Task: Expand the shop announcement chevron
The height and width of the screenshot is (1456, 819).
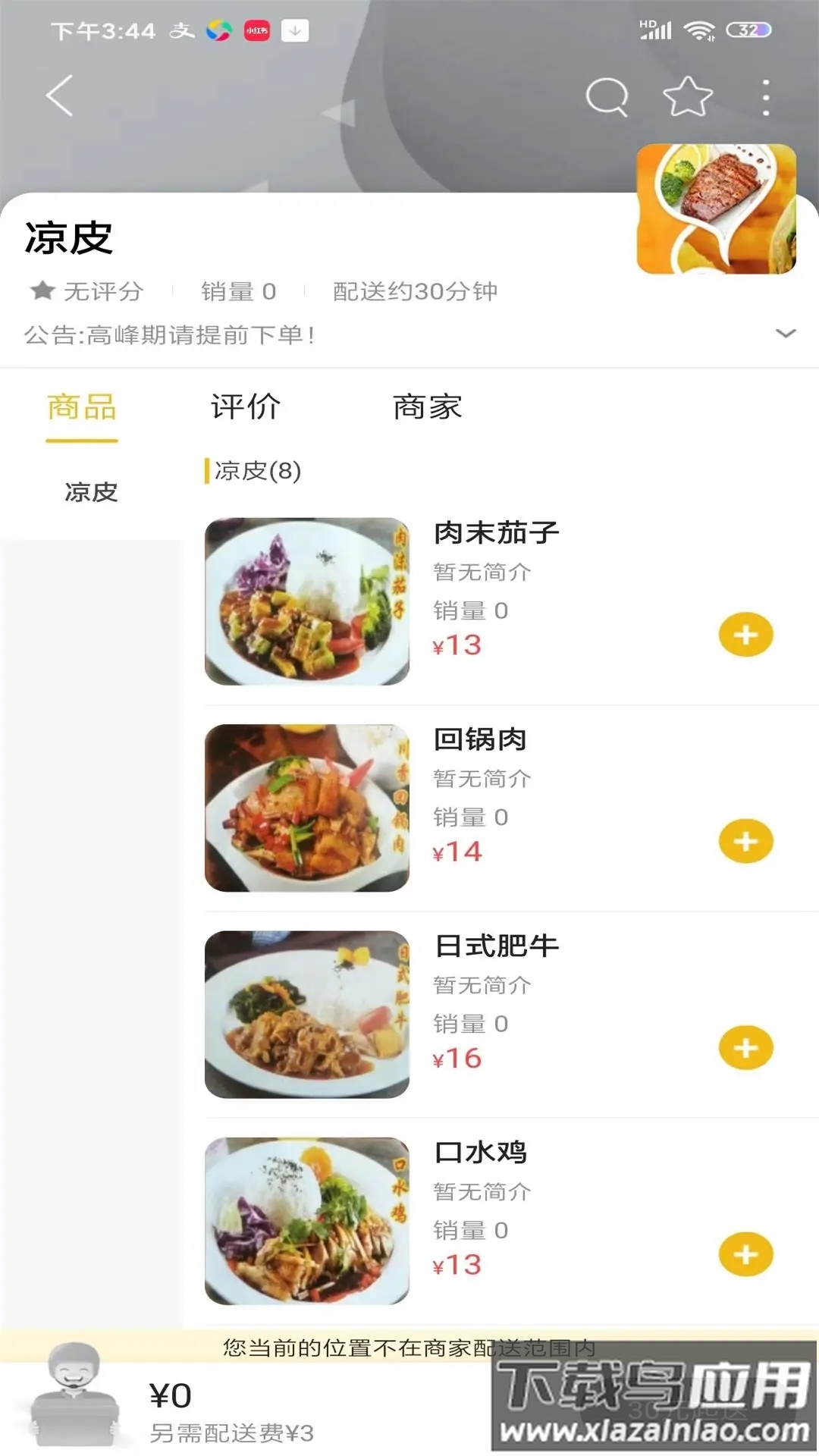Action: pyautogui.click(x=786, y=333)
